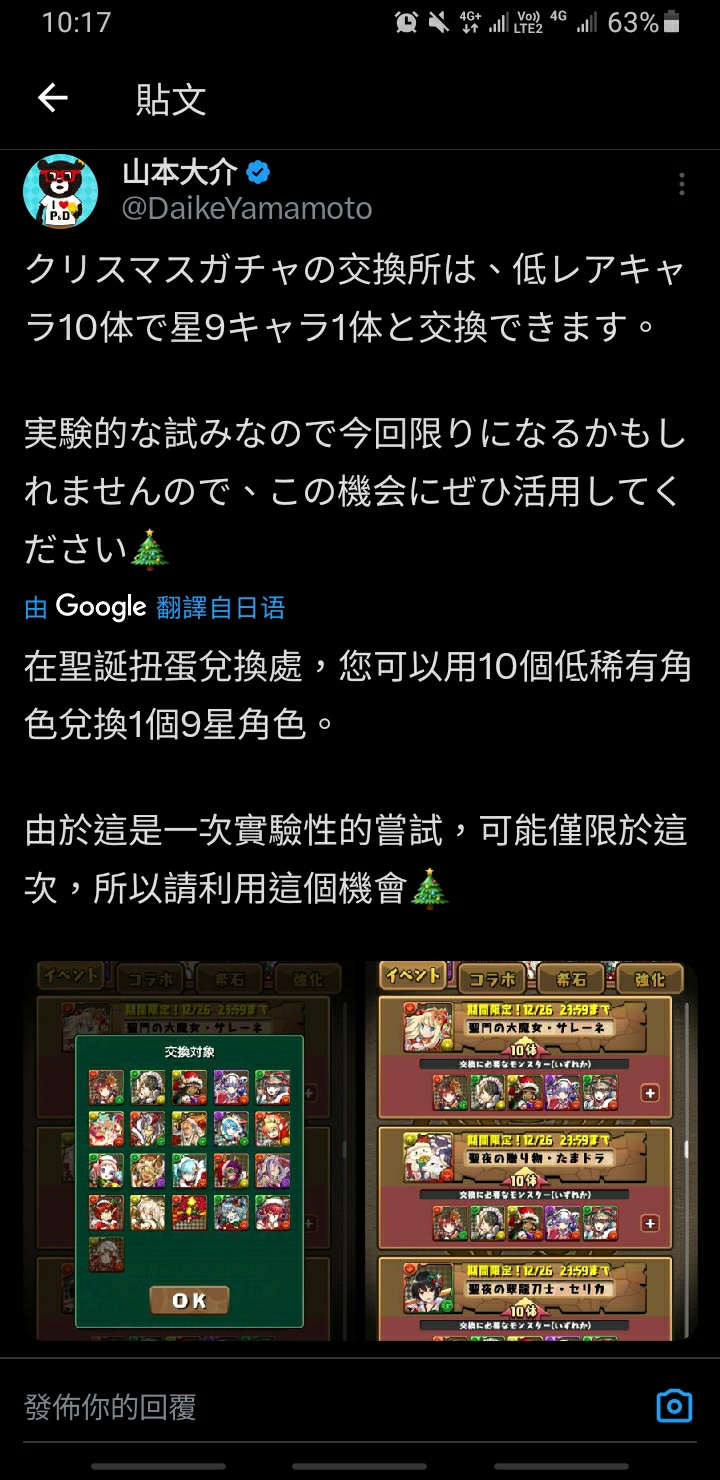Tap the reply field to compose
The width and height of the screenshot is (720, 1480).
click(300, 1407)
